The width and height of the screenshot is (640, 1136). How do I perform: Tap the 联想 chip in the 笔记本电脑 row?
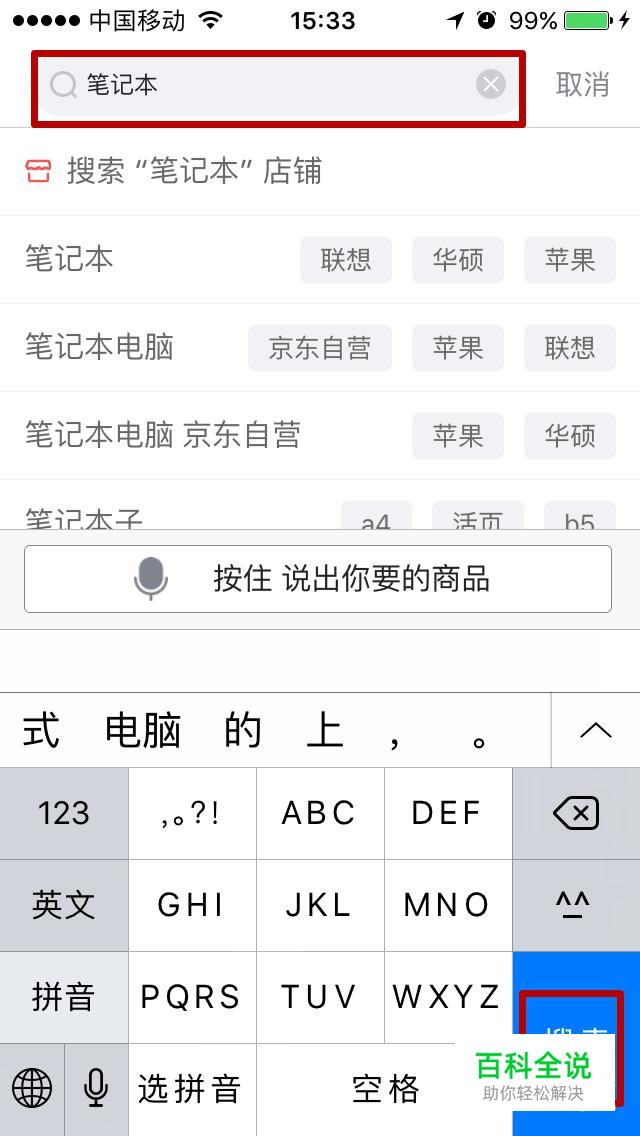(570, 348)
